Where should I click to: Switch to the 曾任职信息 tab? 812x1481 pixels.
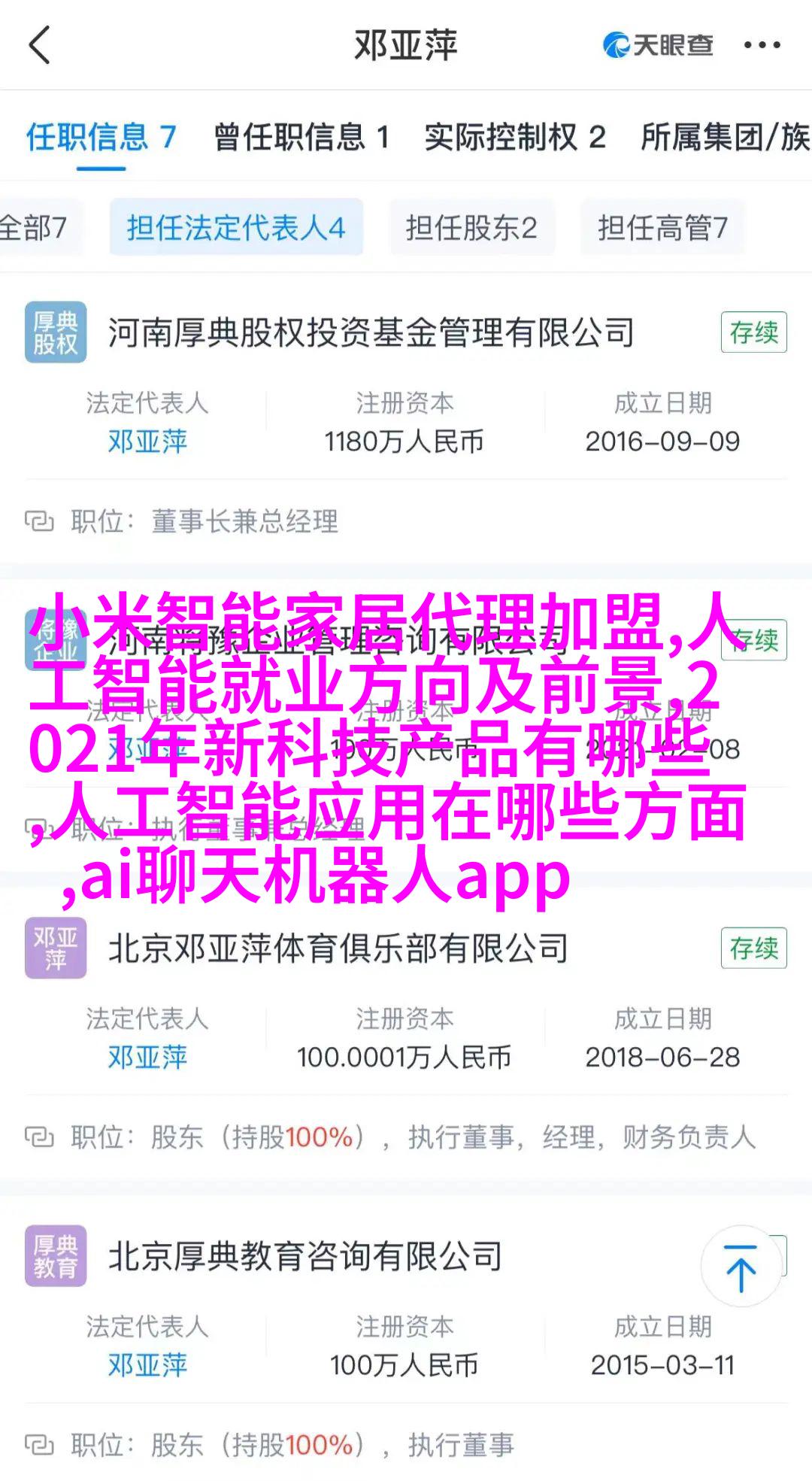[x=301, y=138]
